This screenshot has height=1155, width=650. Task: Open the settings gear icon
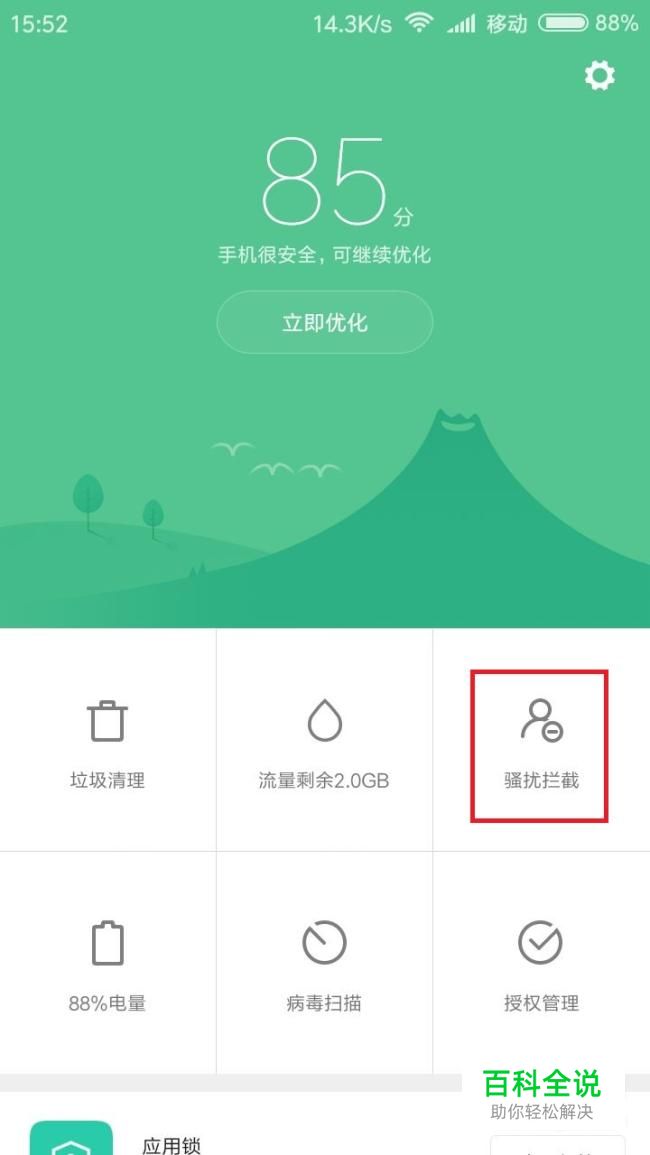point(600,75)
